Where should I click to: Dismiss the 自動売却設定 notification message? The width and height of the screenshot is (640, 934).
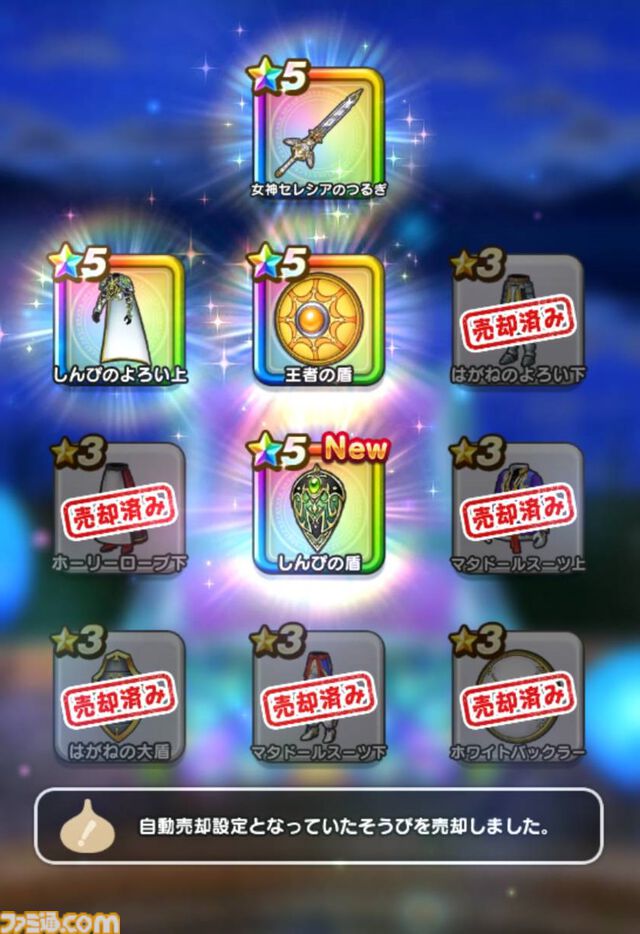coord(318,826)
